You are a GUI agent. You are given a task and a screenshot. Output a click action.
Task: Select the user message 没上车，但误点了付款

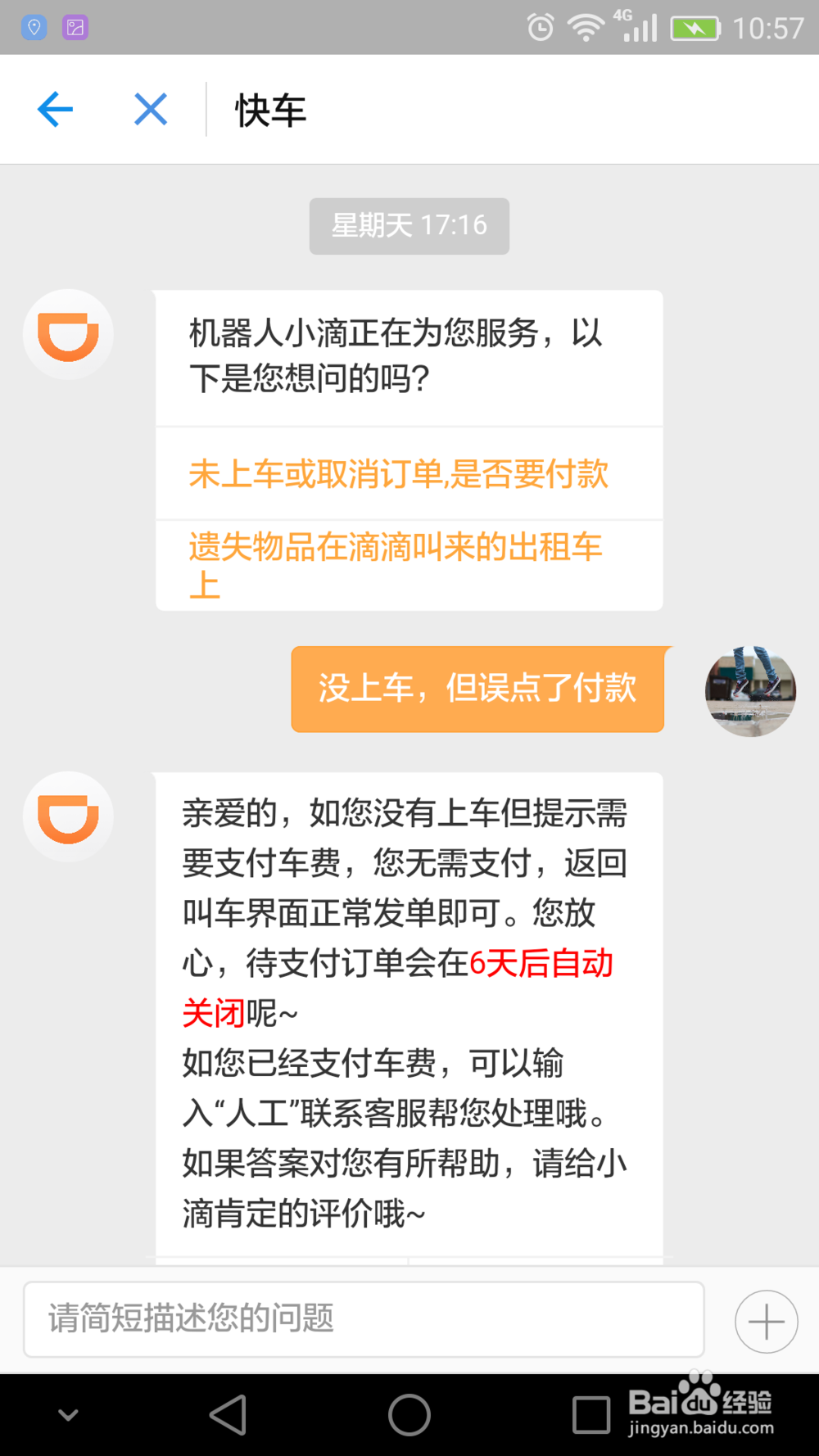coord(477,690)
